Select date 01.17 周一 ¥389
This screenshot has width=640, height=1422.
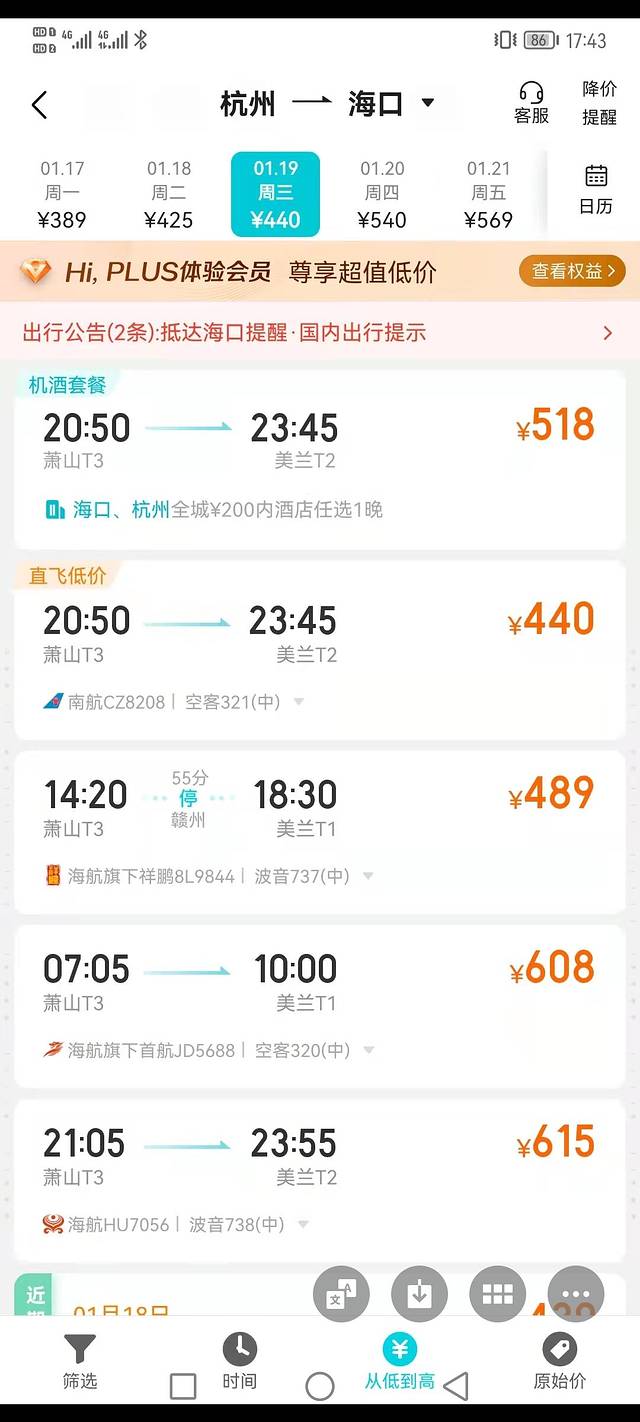pos(62,194)
